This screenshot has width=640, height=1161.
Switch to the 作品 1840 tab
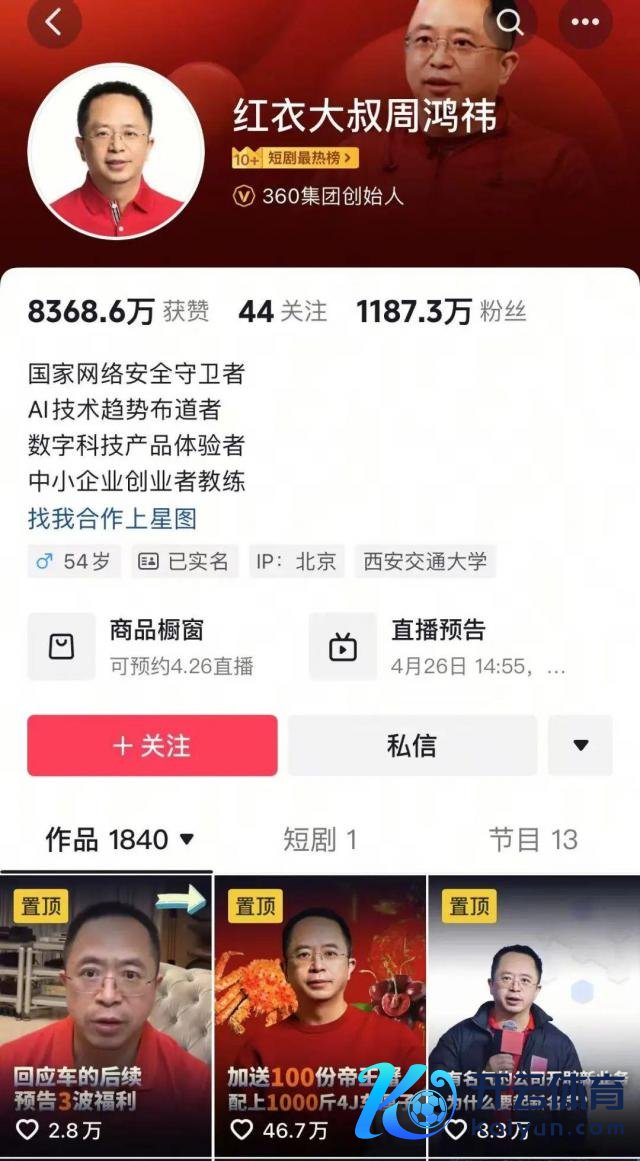point(119,839)
